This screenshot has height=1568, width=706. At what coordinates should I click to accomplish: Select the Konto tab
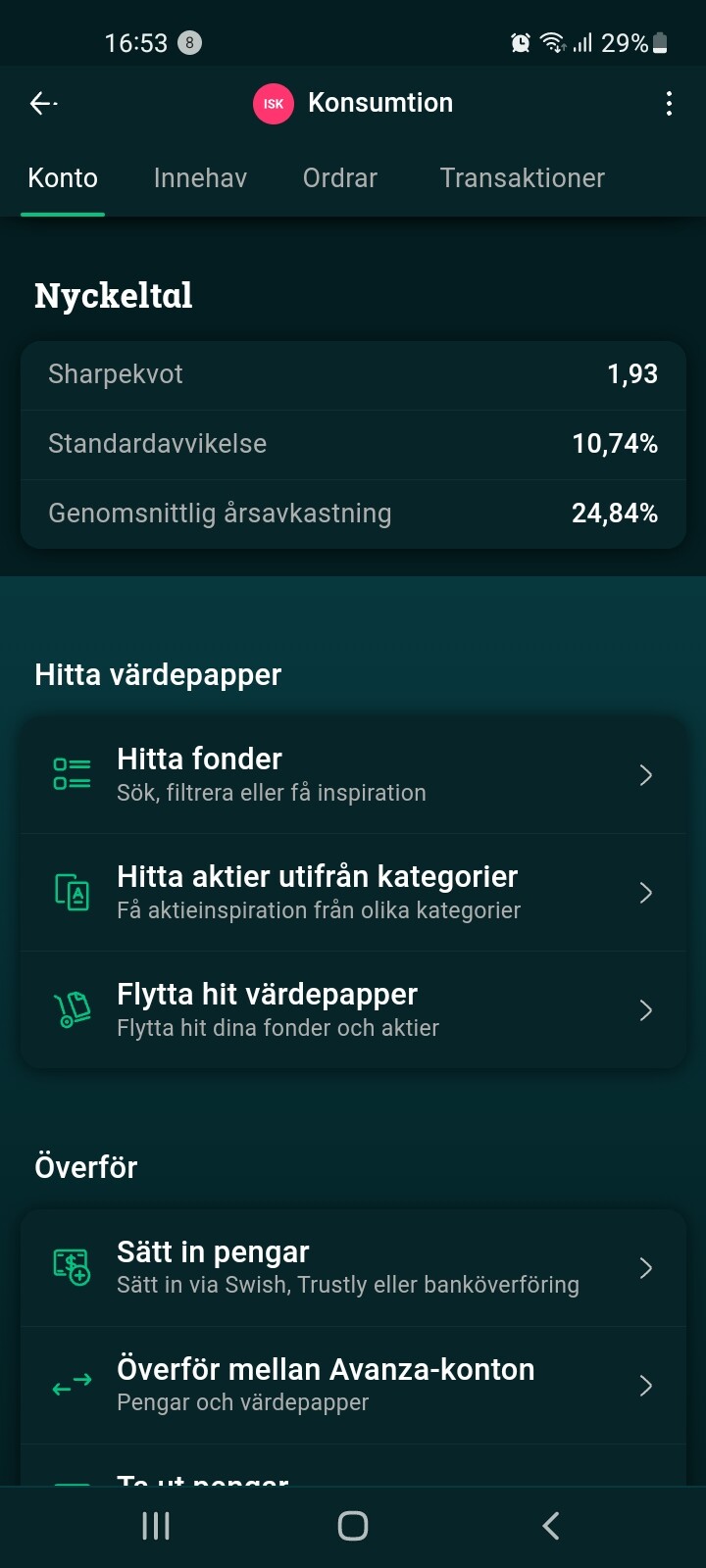click(63, 178)
